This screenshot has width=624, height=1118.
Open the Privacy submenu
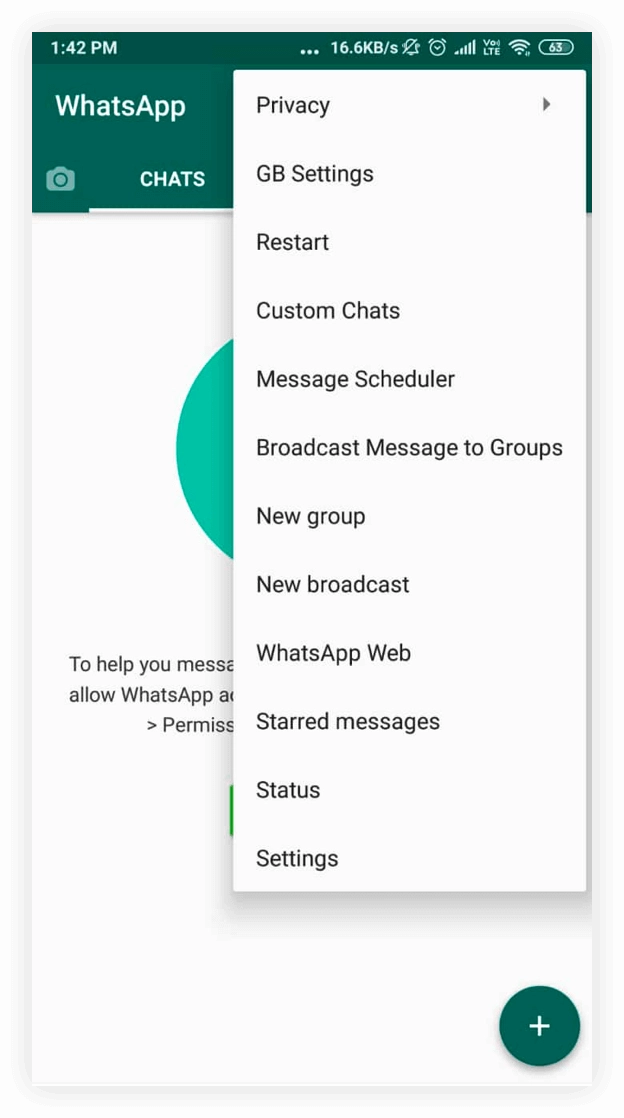[408, 105]
